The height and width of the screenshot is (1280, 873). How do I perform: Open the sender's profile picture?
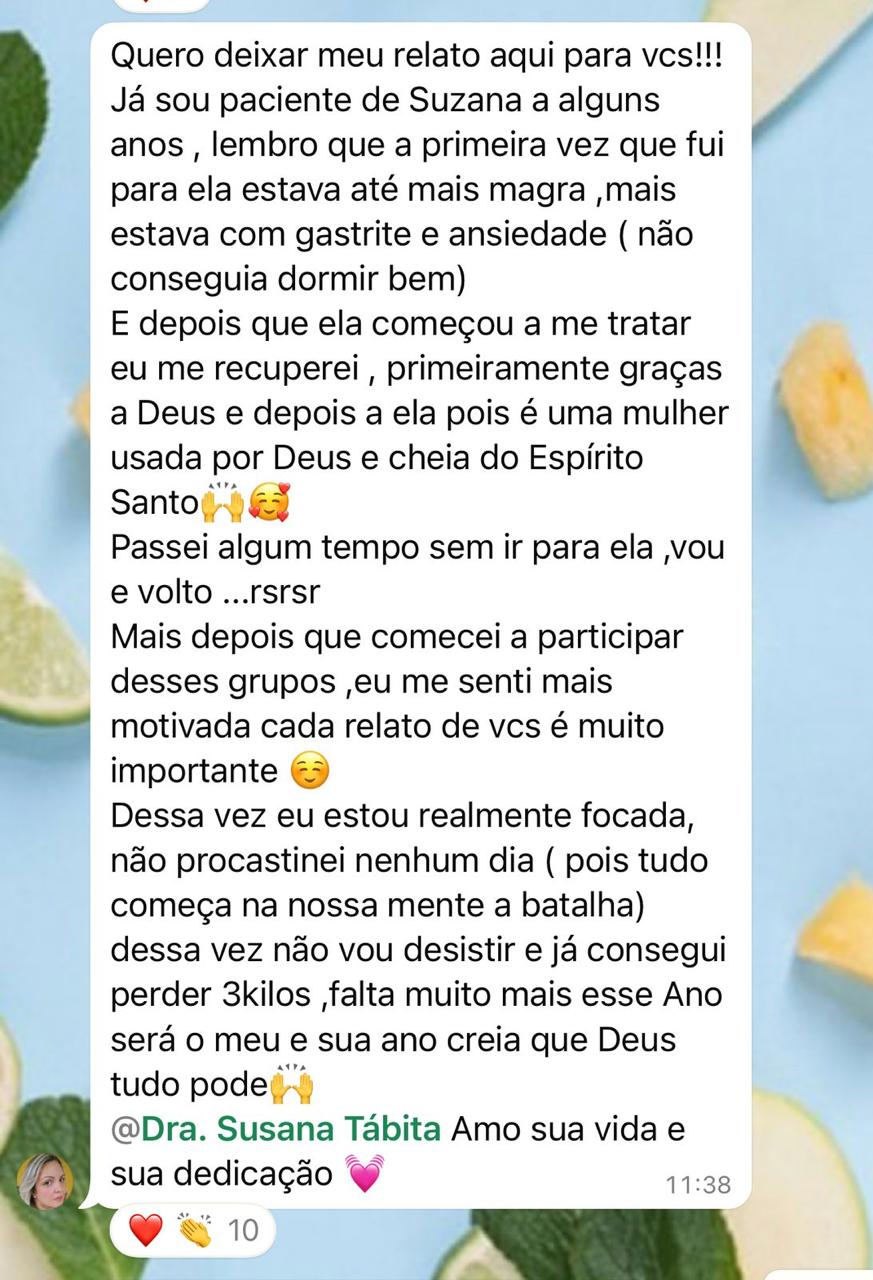coord(46,1182)
